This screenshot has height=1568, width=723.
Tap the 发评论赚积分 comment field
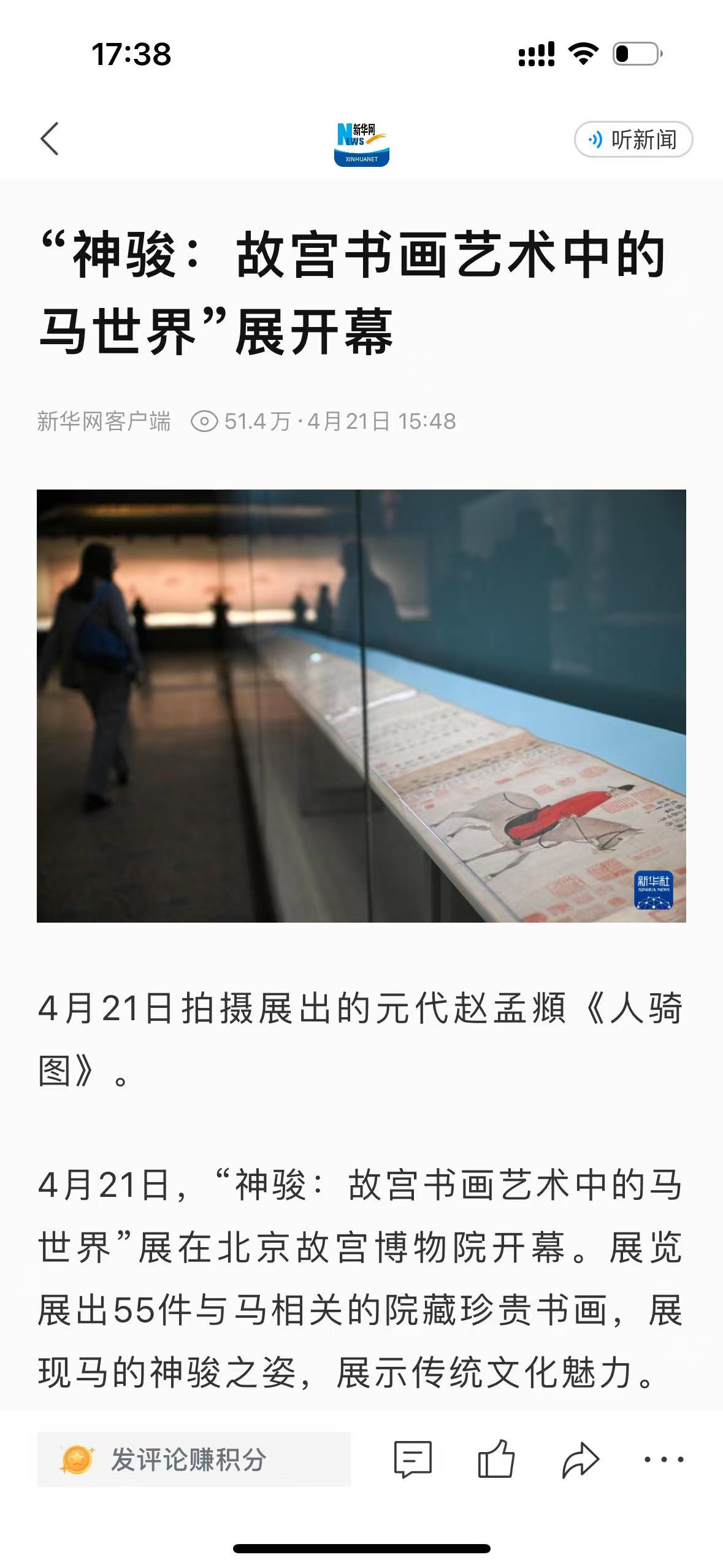[193, 1459]
